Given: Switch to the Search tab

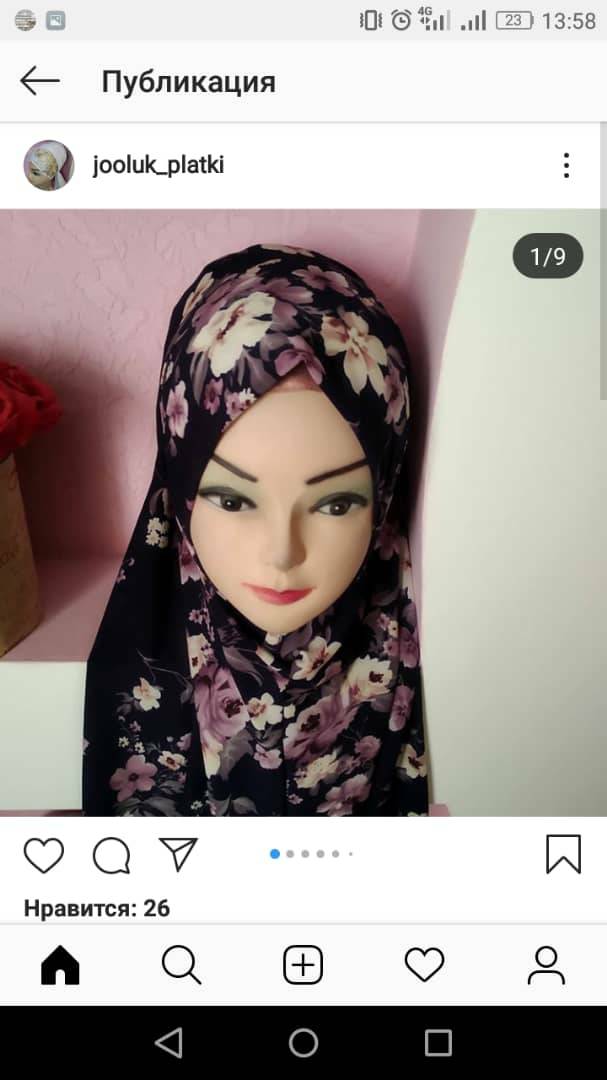Looking at the screenshot, I should [x=181, y=965].
